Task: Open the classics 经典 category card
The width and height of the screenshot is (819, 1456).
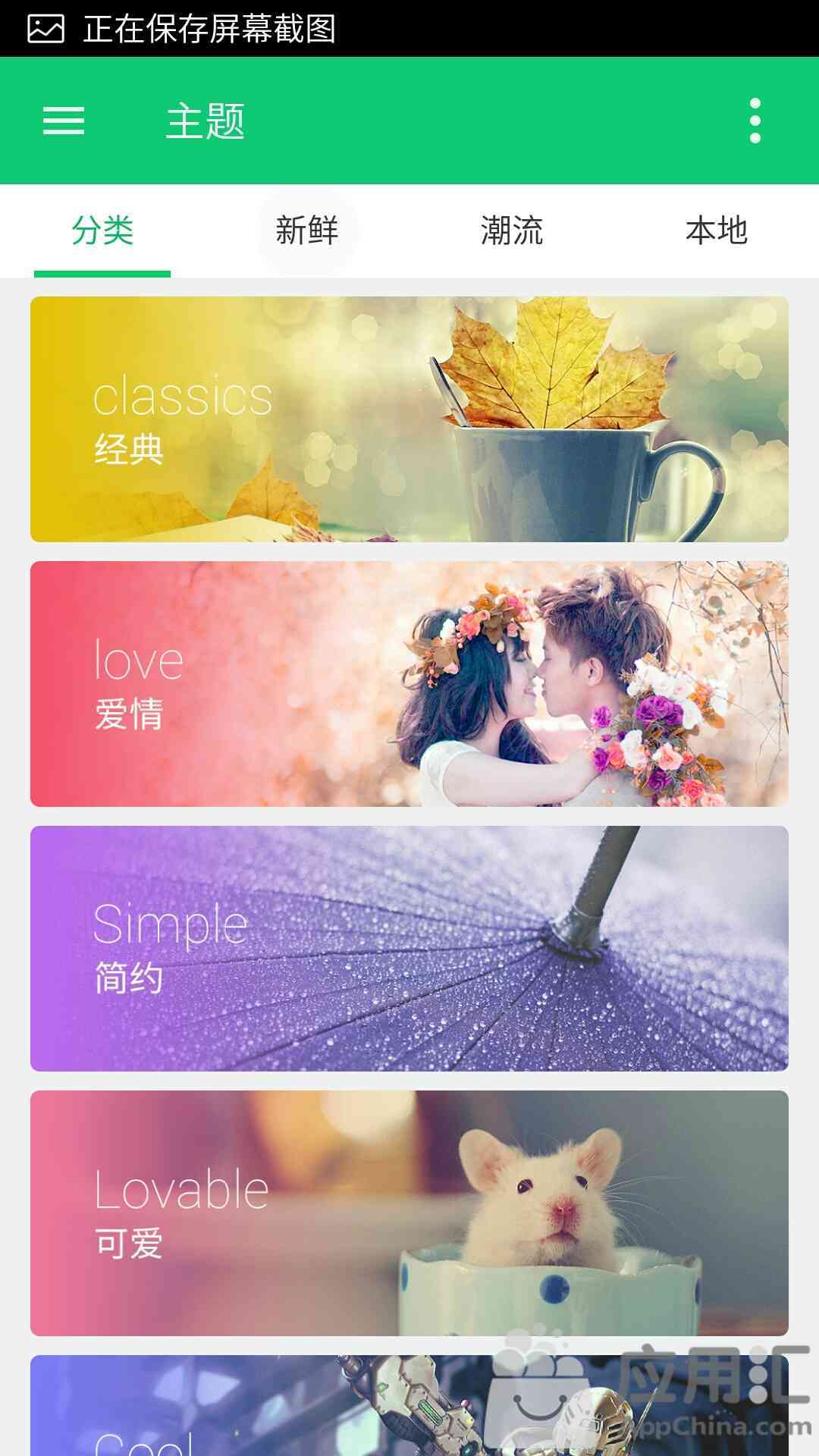Action: click(409, 419)
